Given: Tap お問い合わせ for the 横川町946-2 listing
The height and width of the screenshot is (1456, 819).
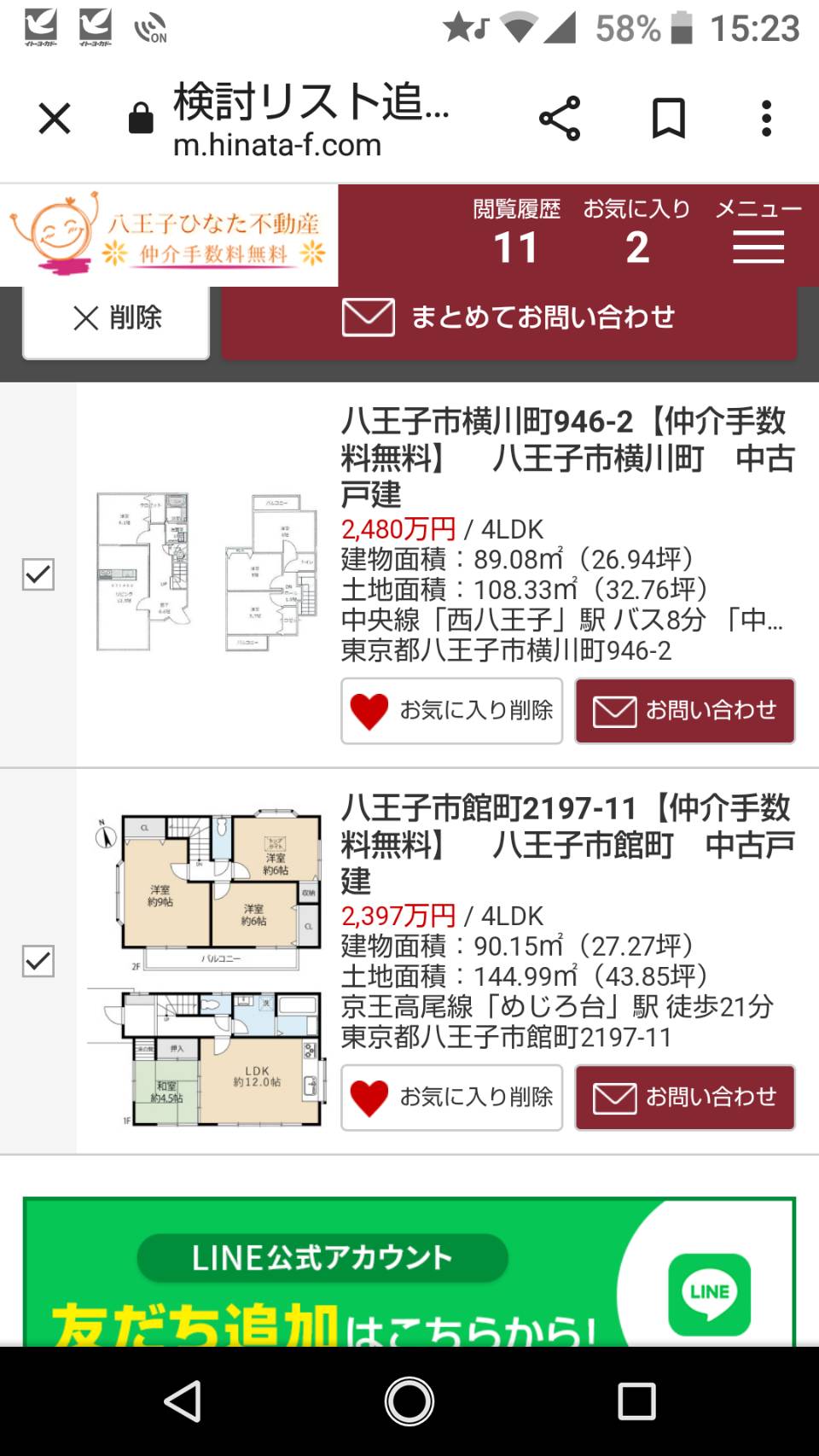Looking at the screenshot, I should coord(685,711).
